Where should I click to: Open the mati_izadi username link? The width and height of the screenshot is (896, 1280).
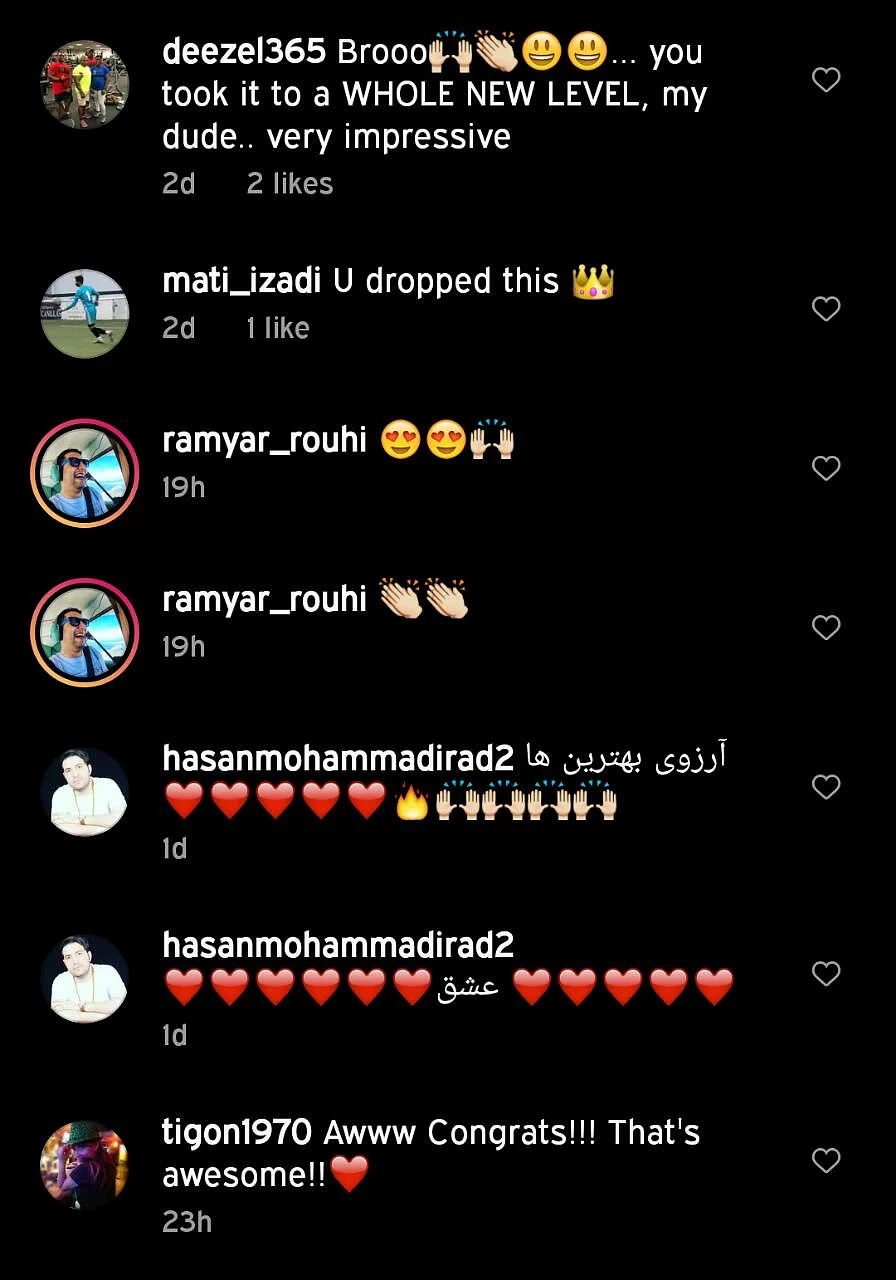pos(241,281)
